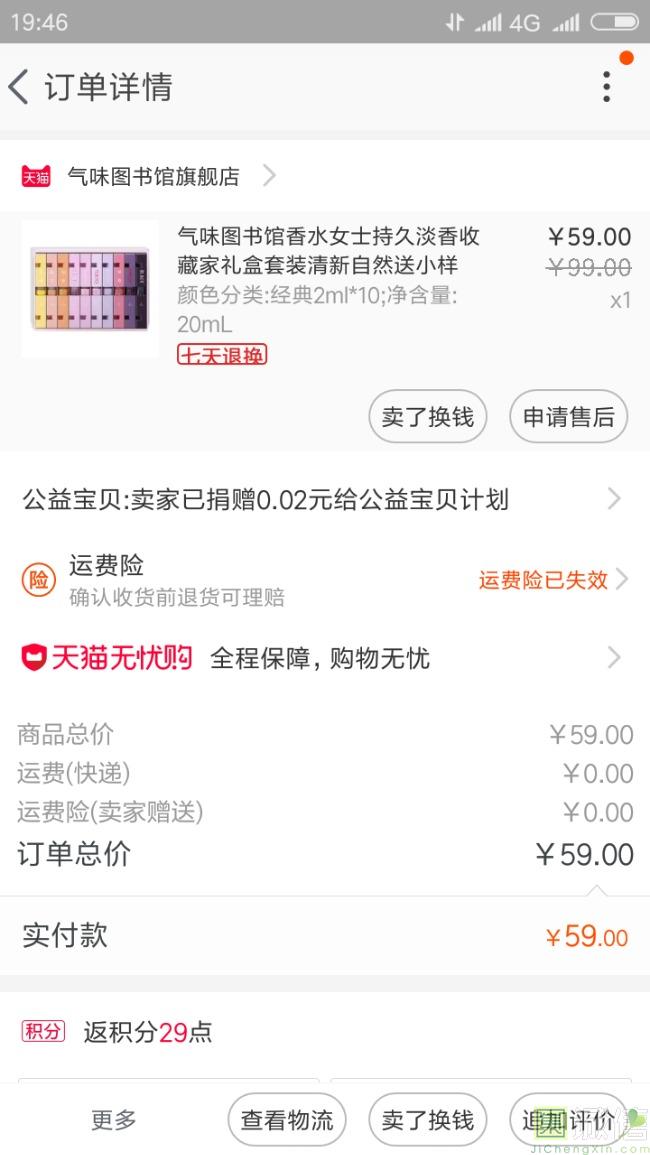
Task: Tap 卖了换钱 next to 申请售后
Action: [x=428, y=416]
